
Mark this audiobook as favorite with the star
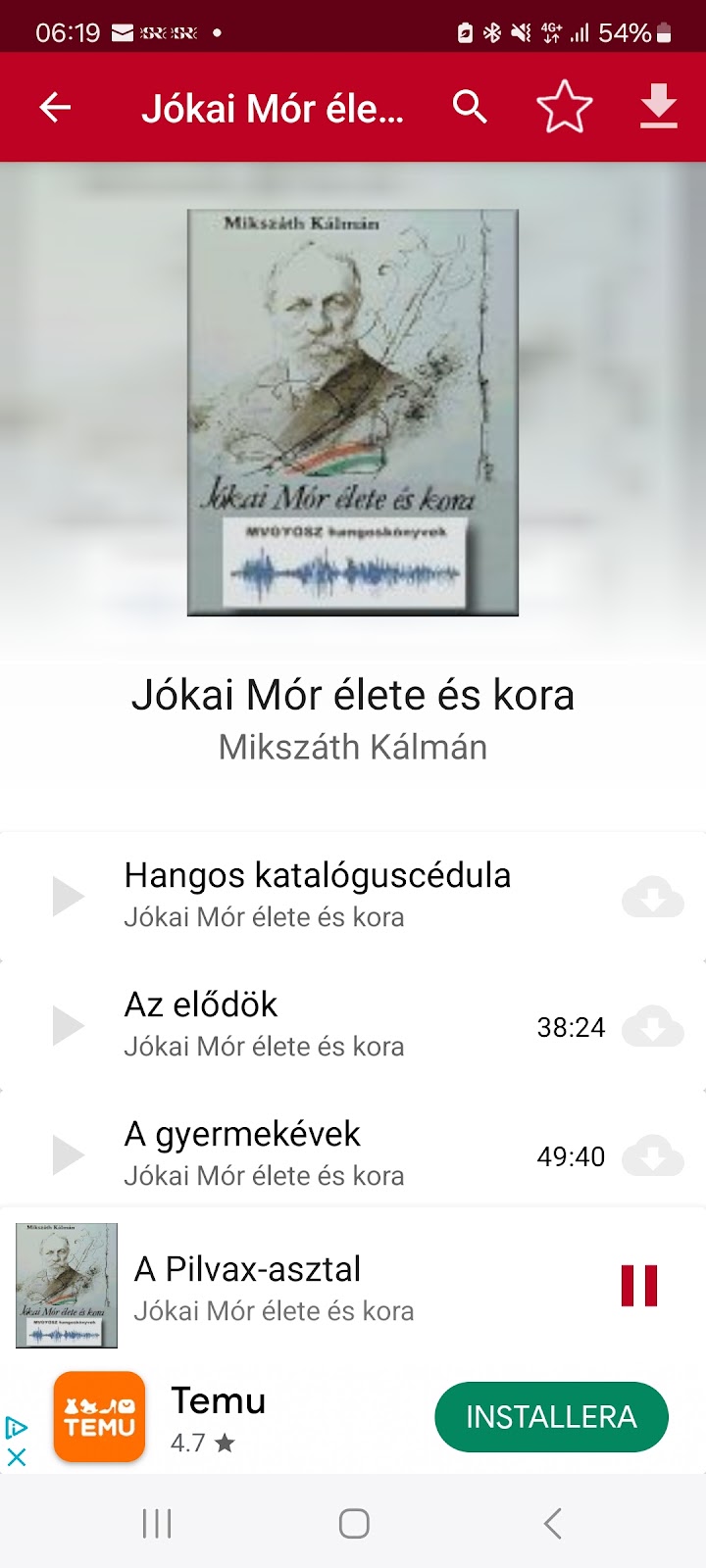(564, 107)
